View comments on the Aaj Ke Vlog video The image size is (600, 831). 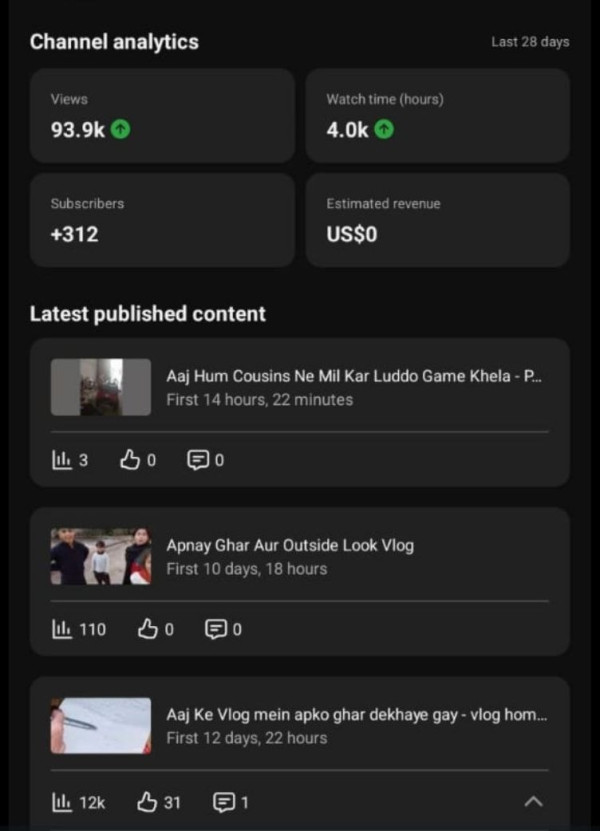pos(231,801)
